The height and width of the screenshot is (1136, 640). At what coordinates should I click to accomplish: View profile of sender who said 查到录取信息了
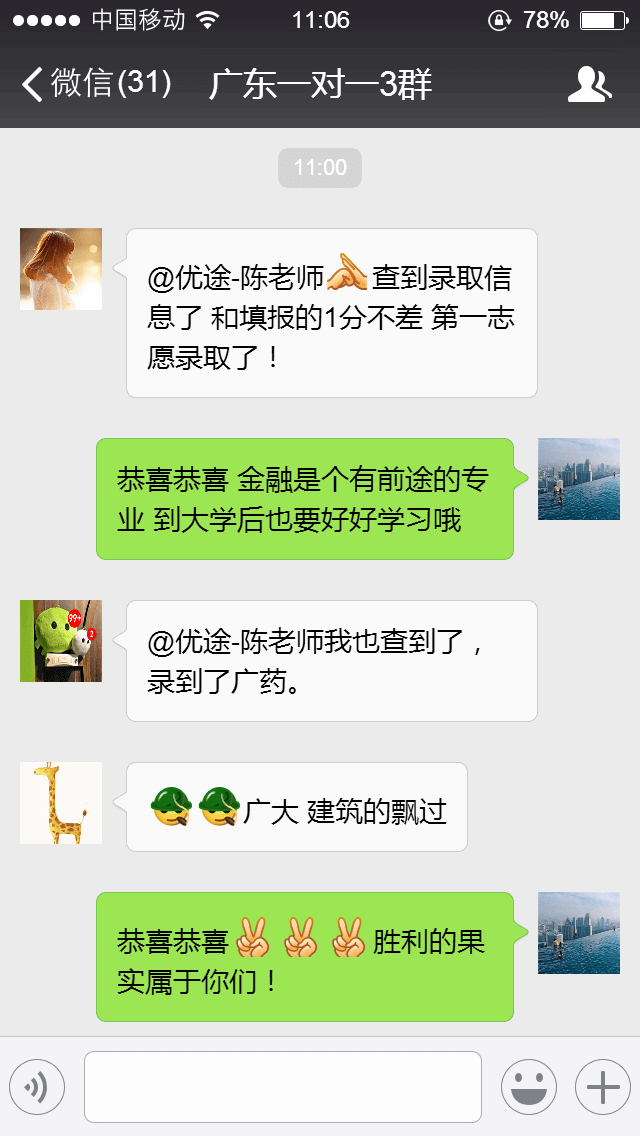point(61,269)
